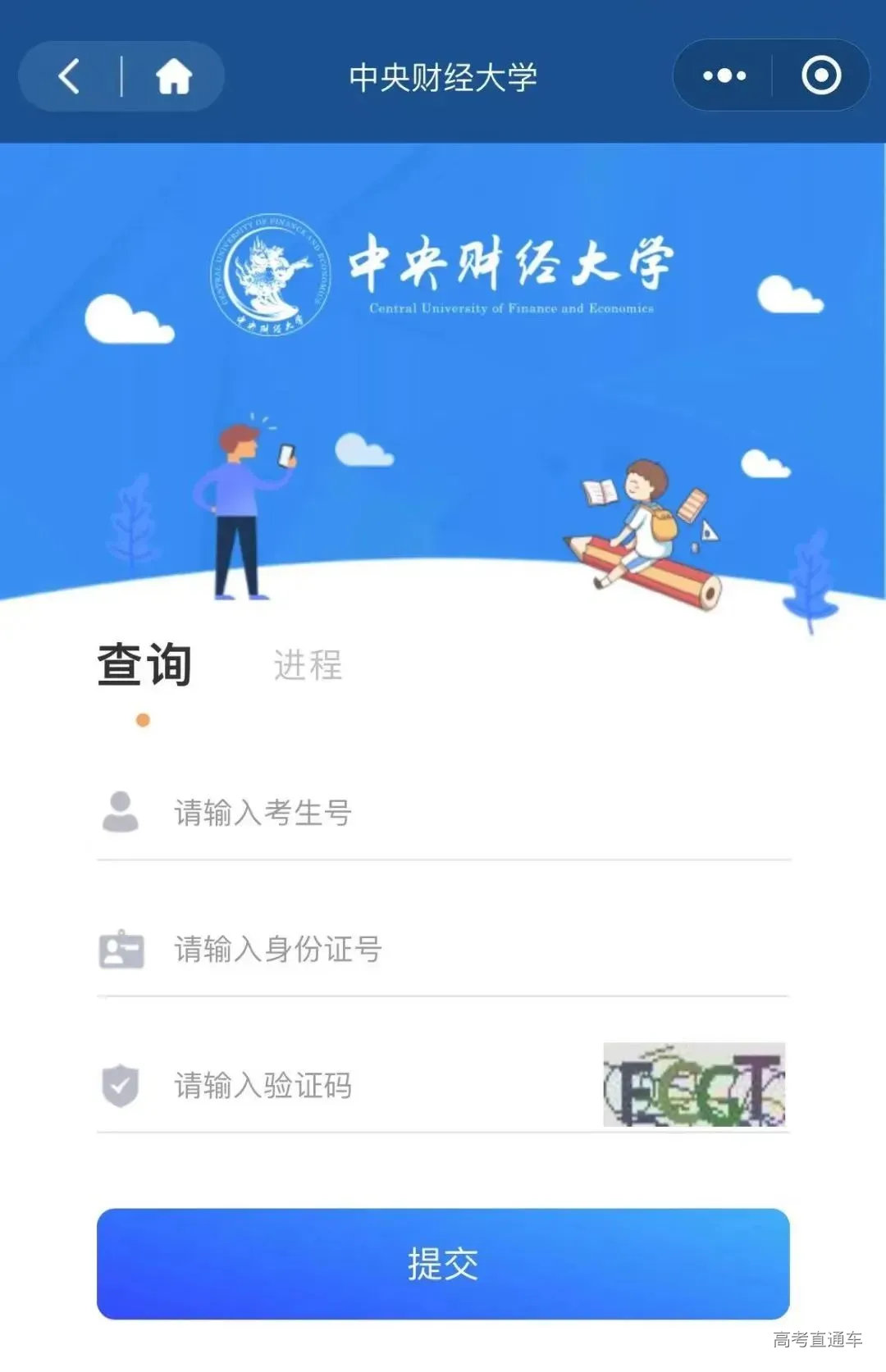Click the circular close icon at top right

pyautogui.click(x=820, y=75)
